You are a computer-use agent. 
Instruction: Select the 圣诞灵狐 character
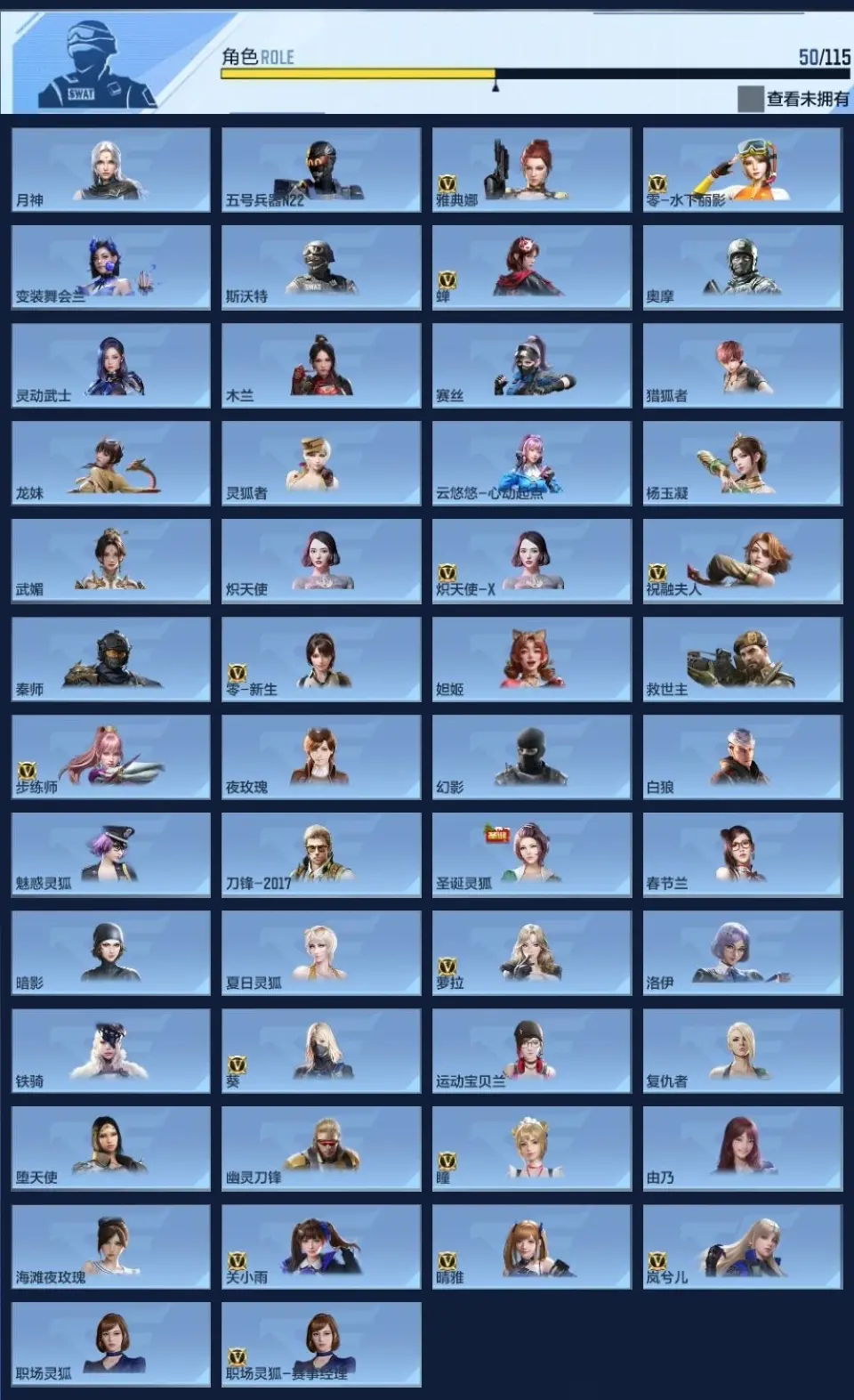click(x=532, y=854)
